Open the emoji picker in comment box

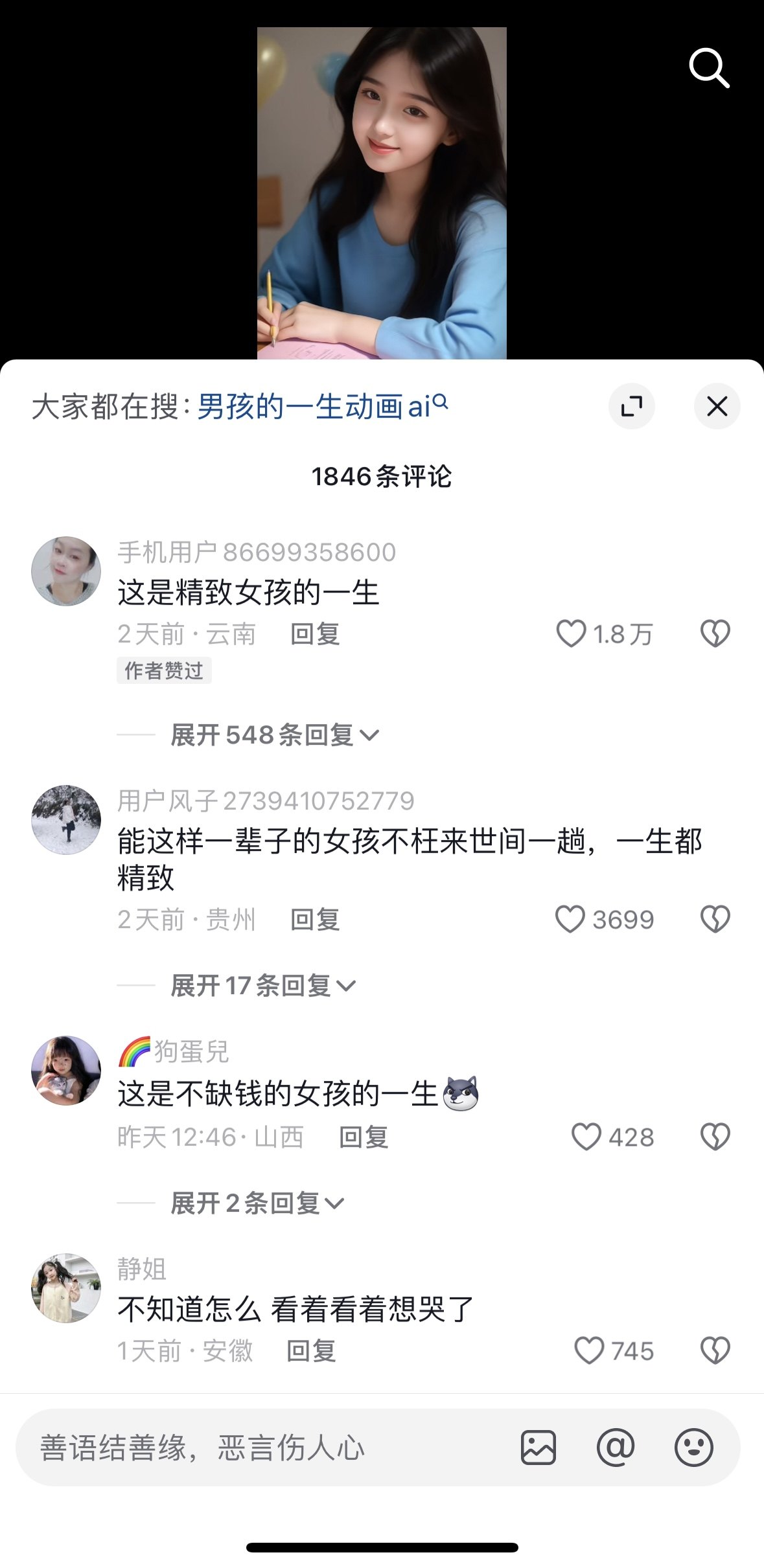point(693,1448)
